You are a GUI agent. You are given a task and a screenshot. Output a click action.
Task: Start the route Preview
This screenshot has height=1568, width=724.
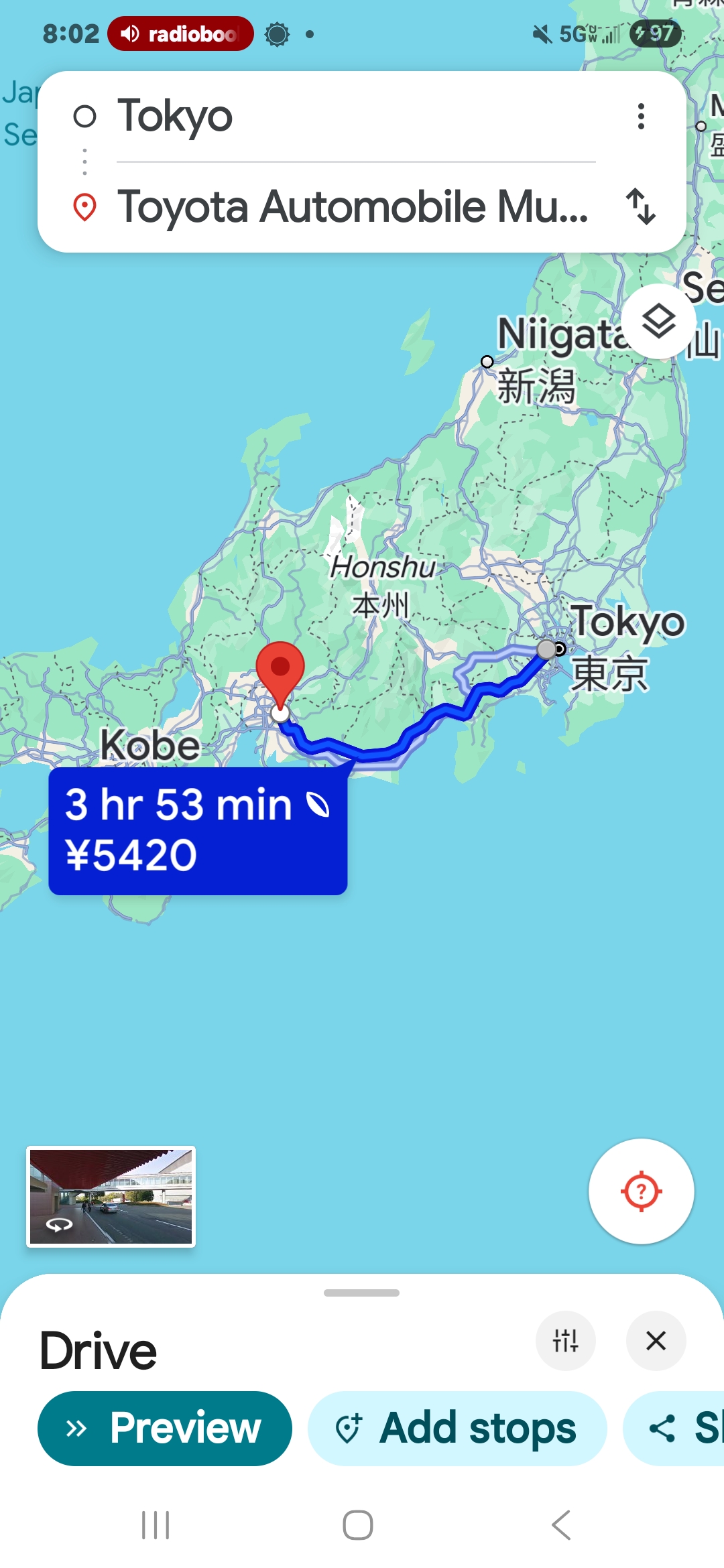165,1429
